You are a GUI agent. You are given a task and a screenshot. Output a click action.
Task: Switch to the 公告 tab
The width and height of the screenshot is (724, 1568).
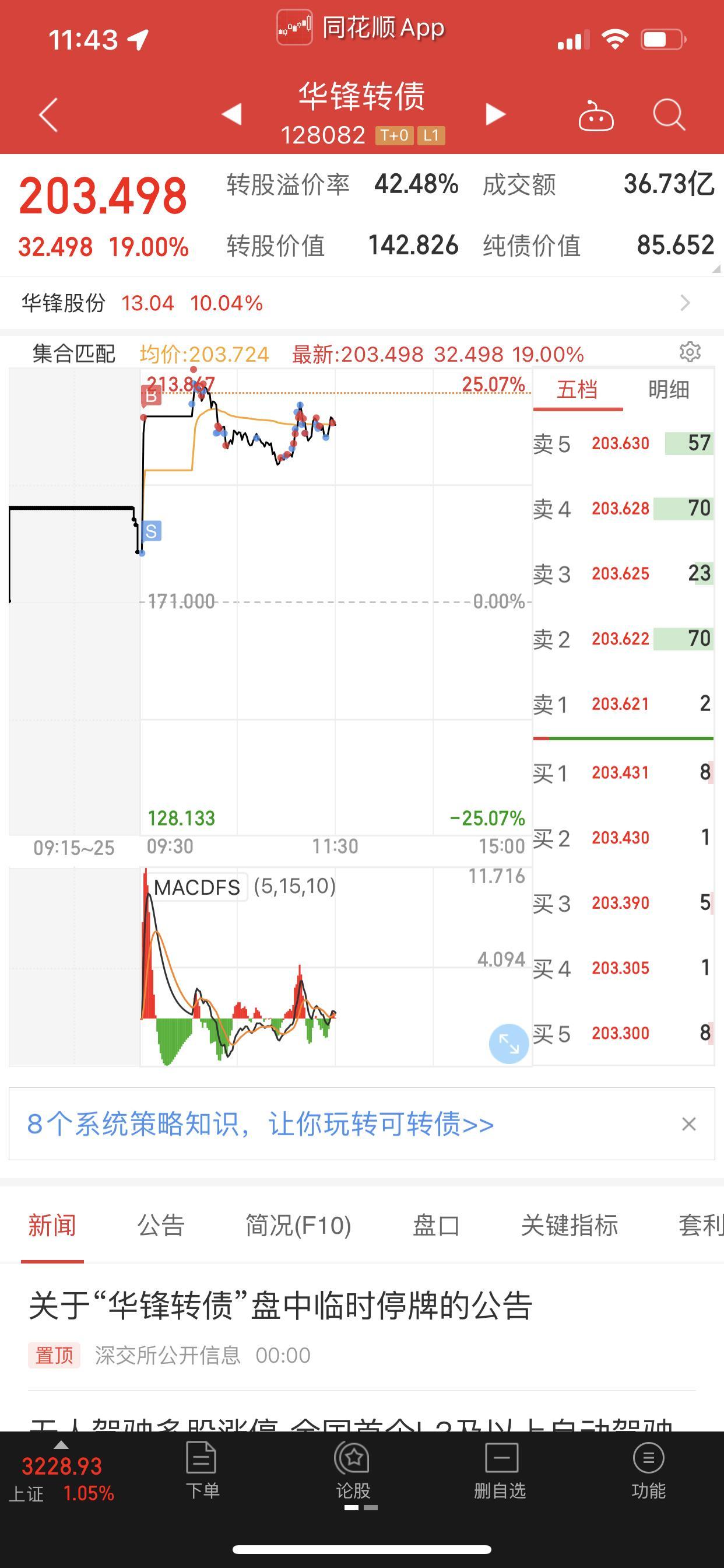pyautogui.click(x=161, y=1224)
